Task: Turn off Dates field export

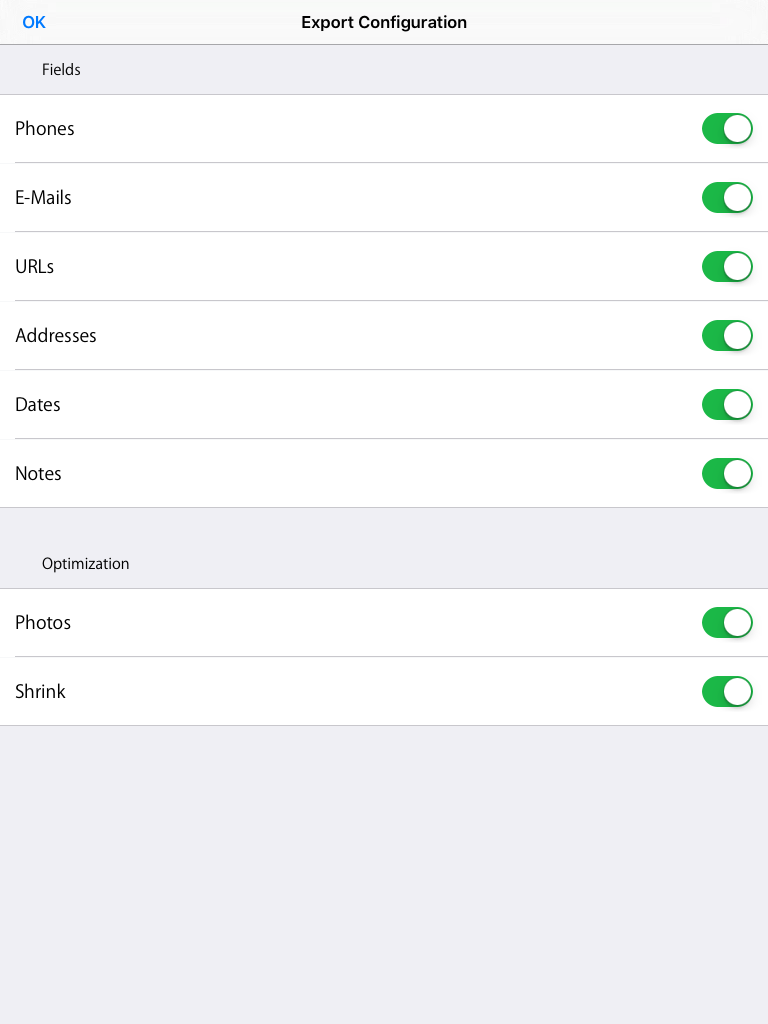Action: point(727,405)
